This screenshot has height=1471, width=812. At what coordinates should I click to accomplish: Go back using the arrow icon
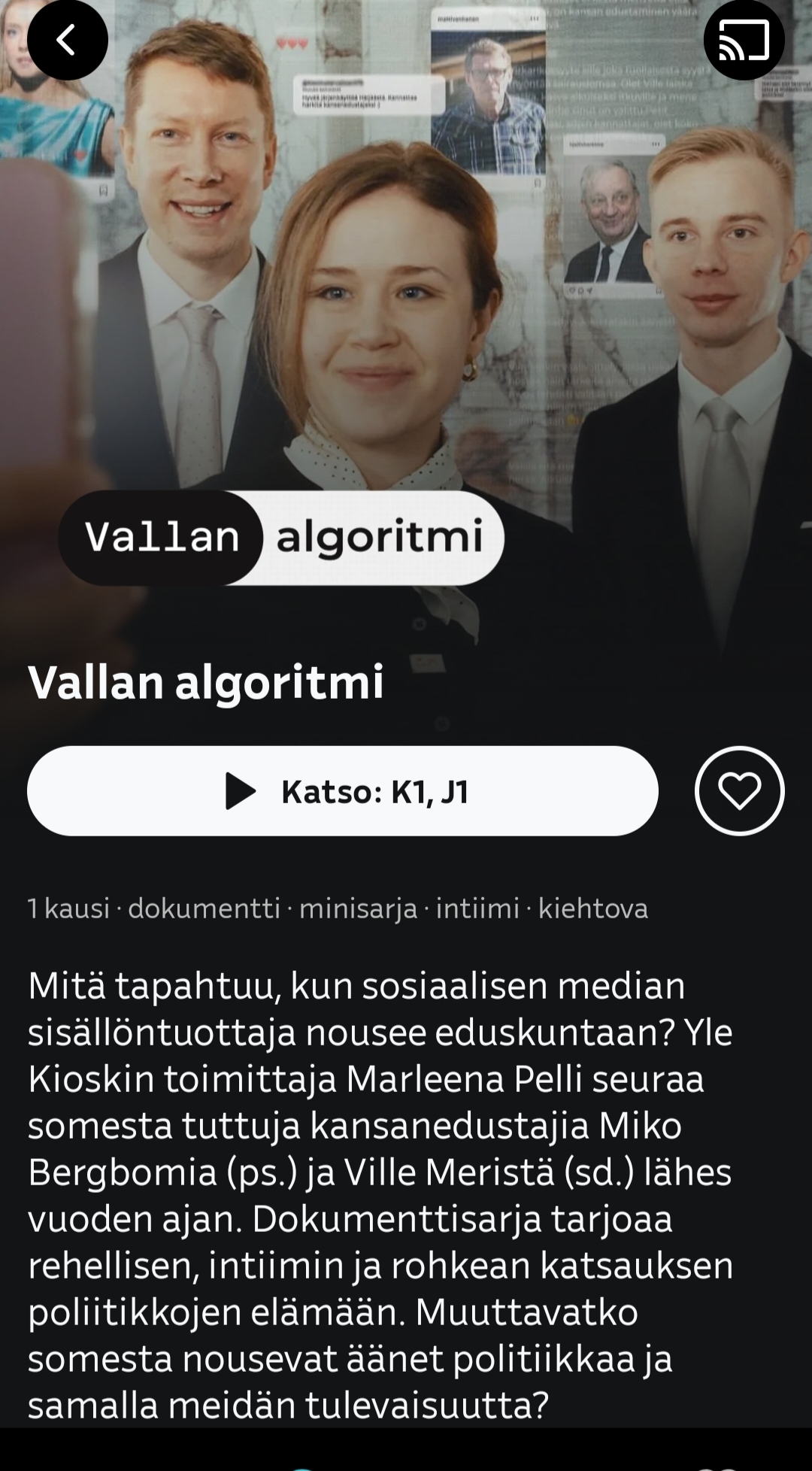67,41
